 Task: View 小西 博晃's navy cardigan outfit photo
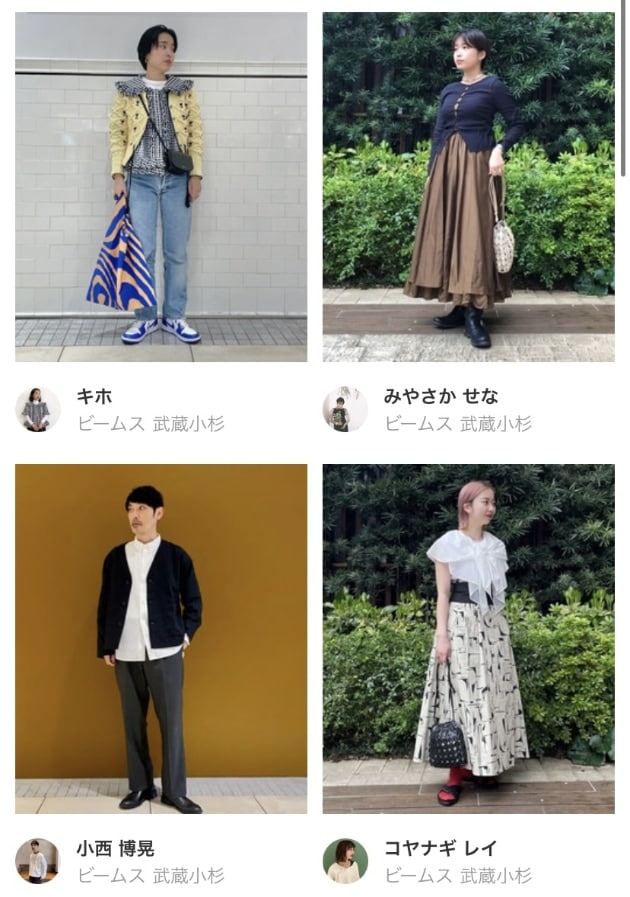161,638
